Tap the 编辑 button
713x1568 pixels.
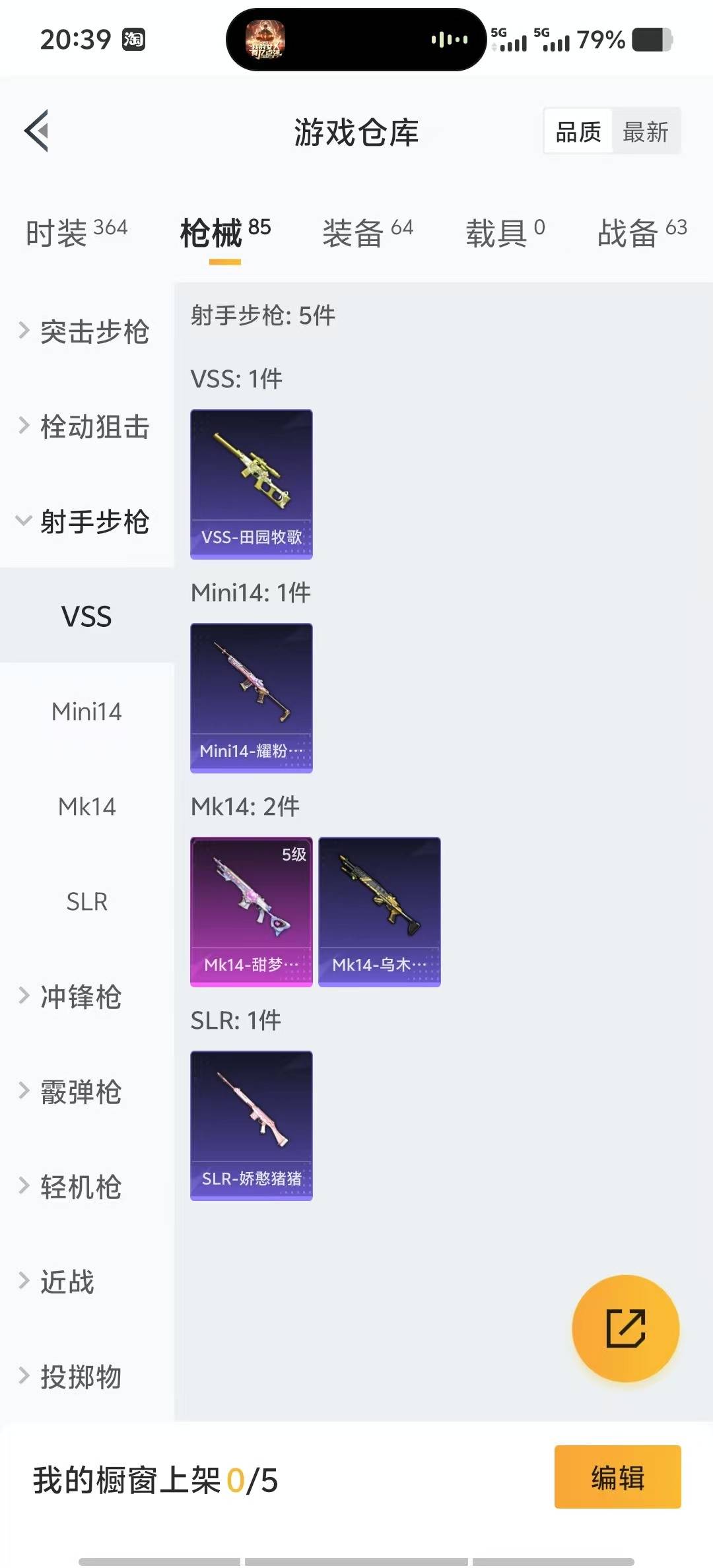coord(617,1477)
